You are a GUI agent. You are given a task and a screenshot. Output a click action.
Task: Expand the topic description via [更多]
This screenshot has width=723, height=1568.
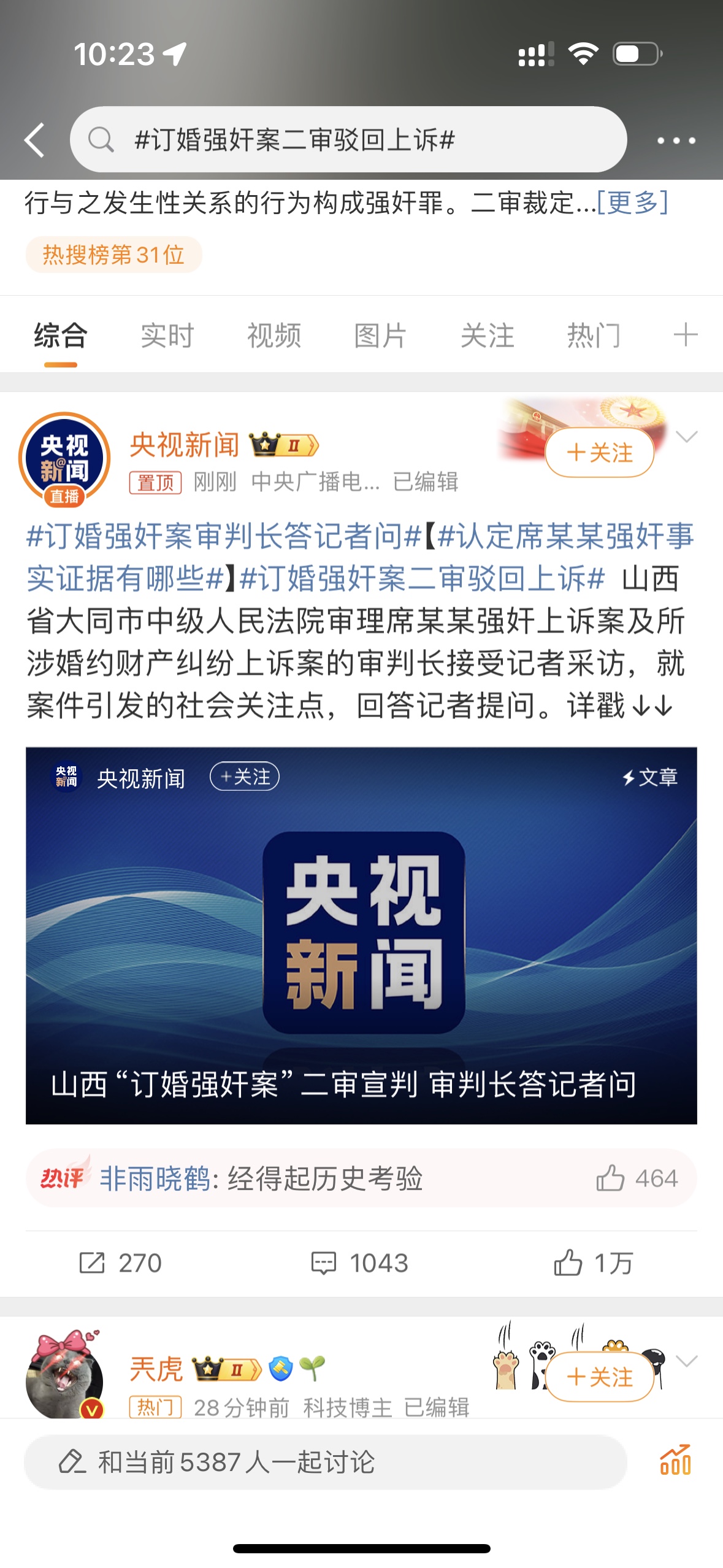[x=633, y=202]
